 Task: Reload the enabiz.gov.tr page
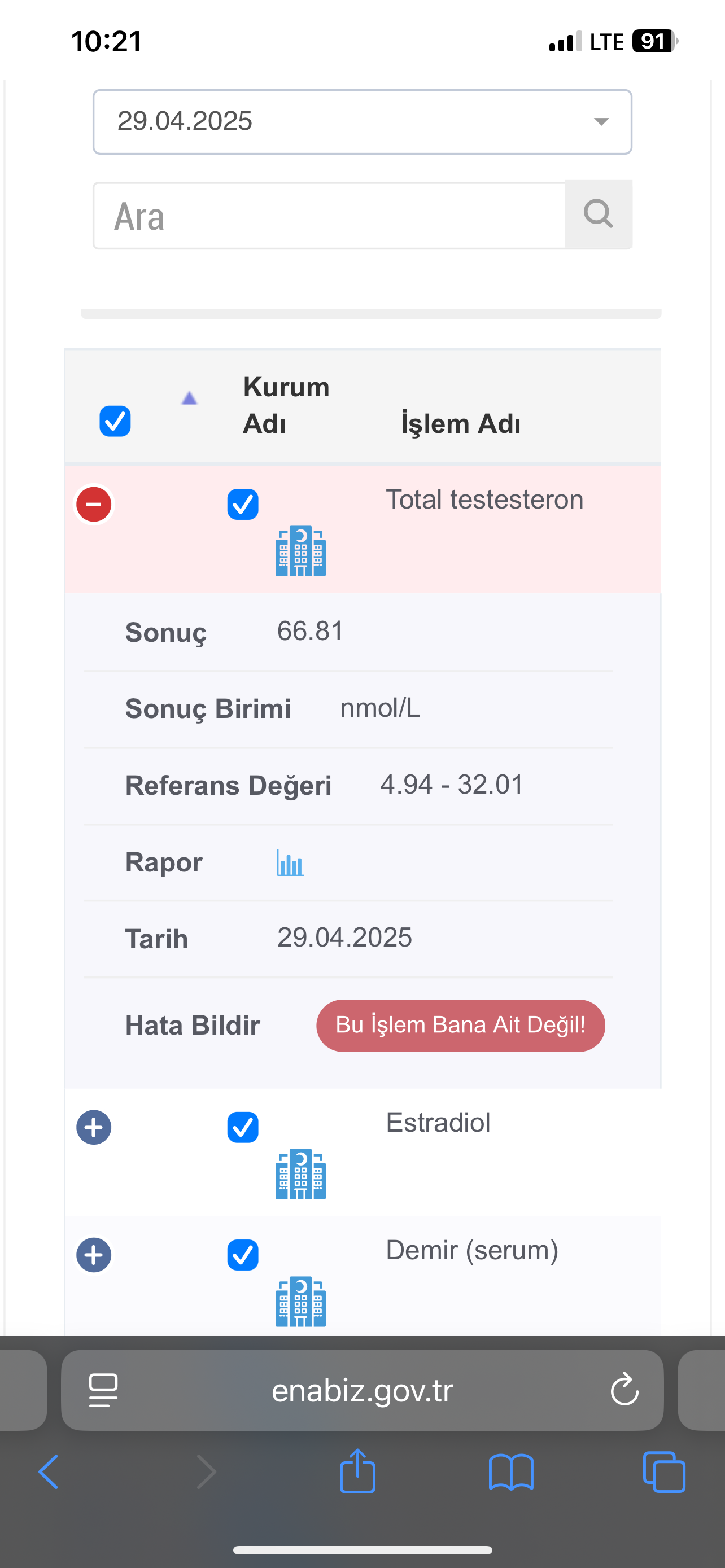[x=624, y=1390]
